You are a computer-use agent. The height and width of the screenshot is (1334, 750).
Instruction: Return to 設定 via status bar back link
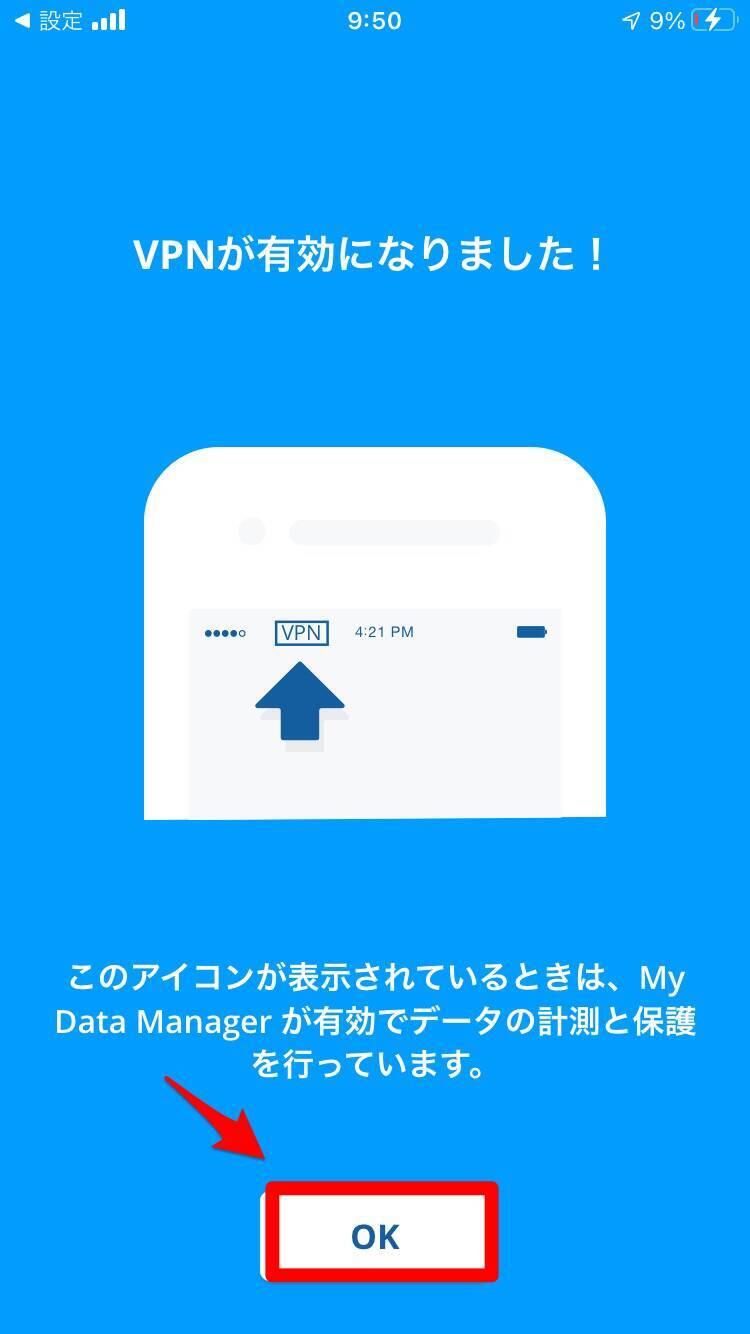point(48,21)
